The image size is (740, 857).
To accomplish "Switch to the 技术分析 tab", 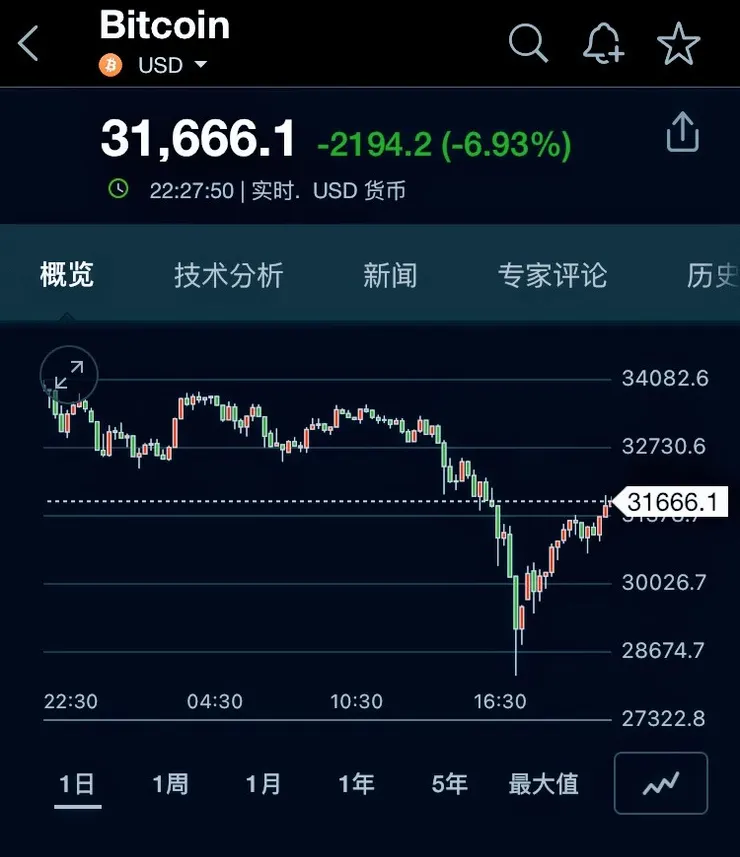I will pos(228,275).
